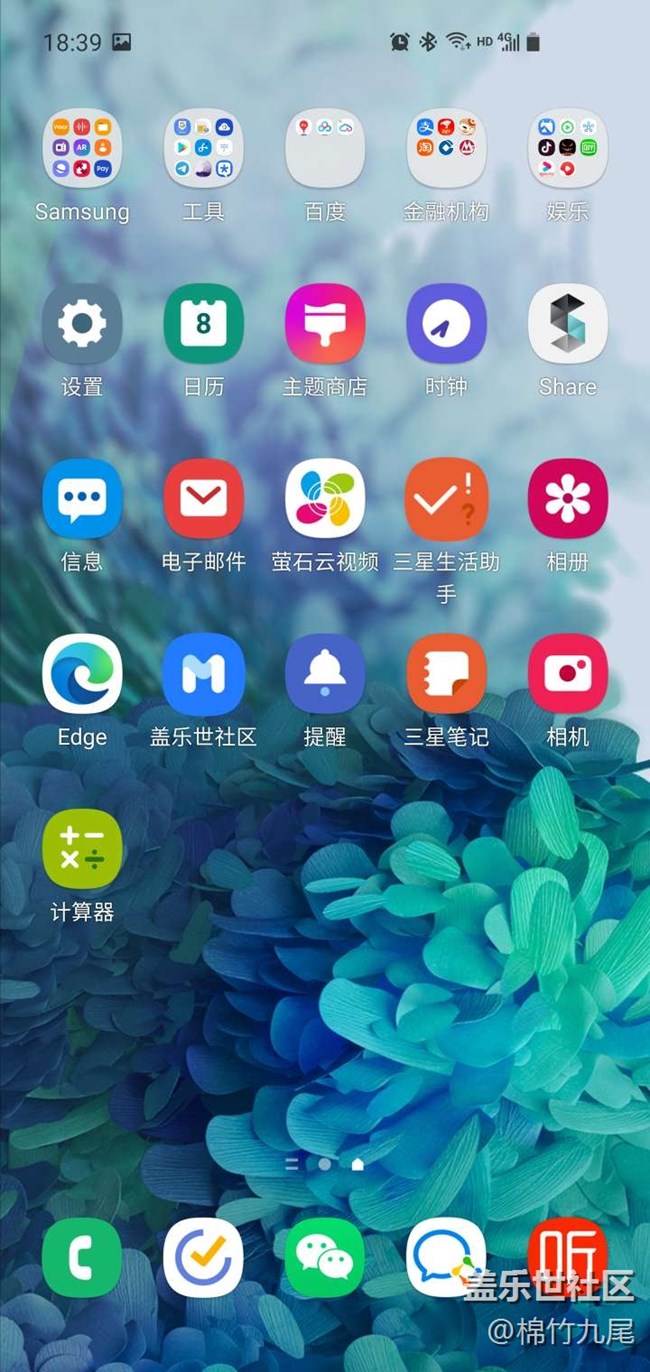The height and width of the screenshot is (1372, 650).
Task: Open the 时钟 clock app
Action: point(446,323)
